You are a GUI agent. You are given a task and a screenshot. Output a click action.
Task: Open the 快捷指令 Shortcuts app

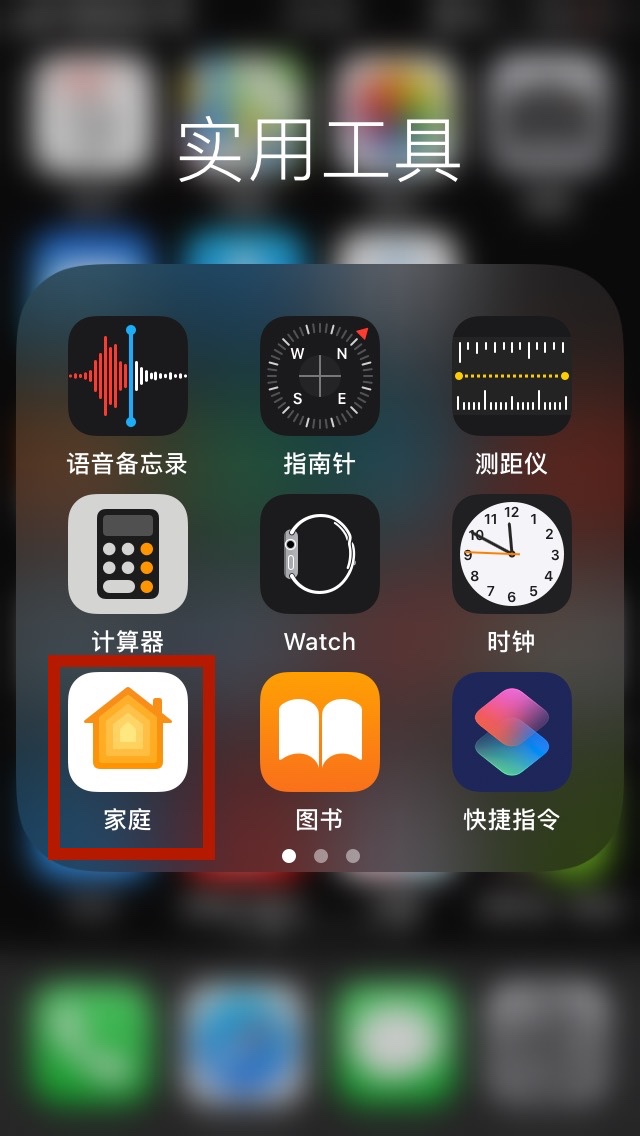511,732
